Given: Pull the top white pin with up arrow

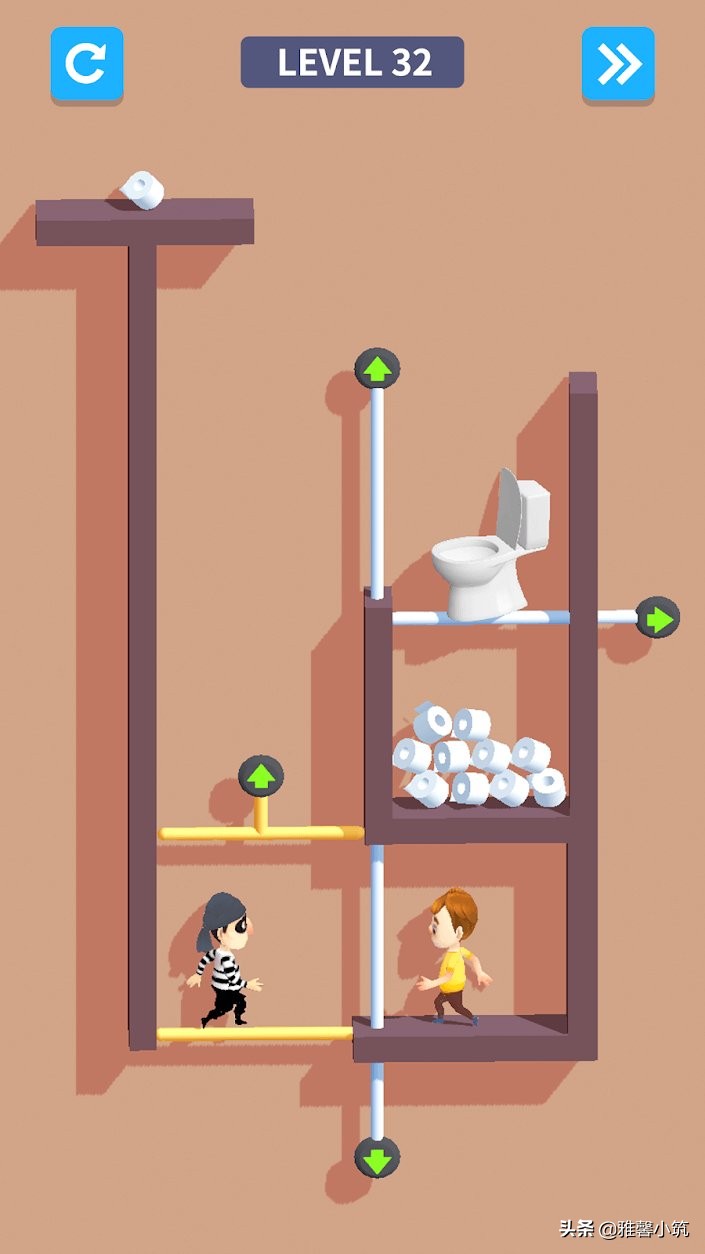Looking at the screenshot, I should (x=377, y=369).
